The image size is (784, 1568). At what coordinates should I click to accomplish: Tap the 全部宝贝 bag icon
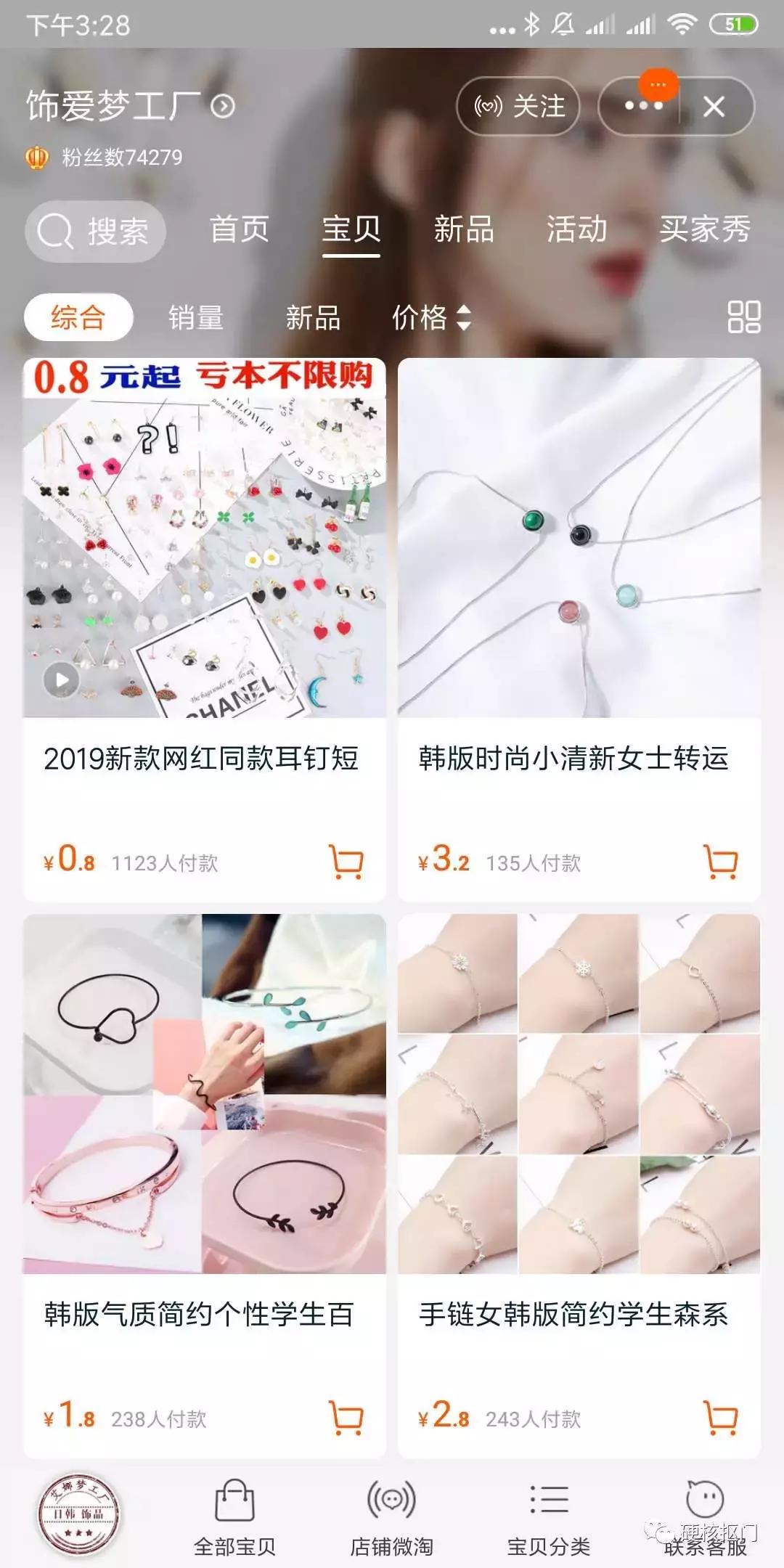point(234,1498)
